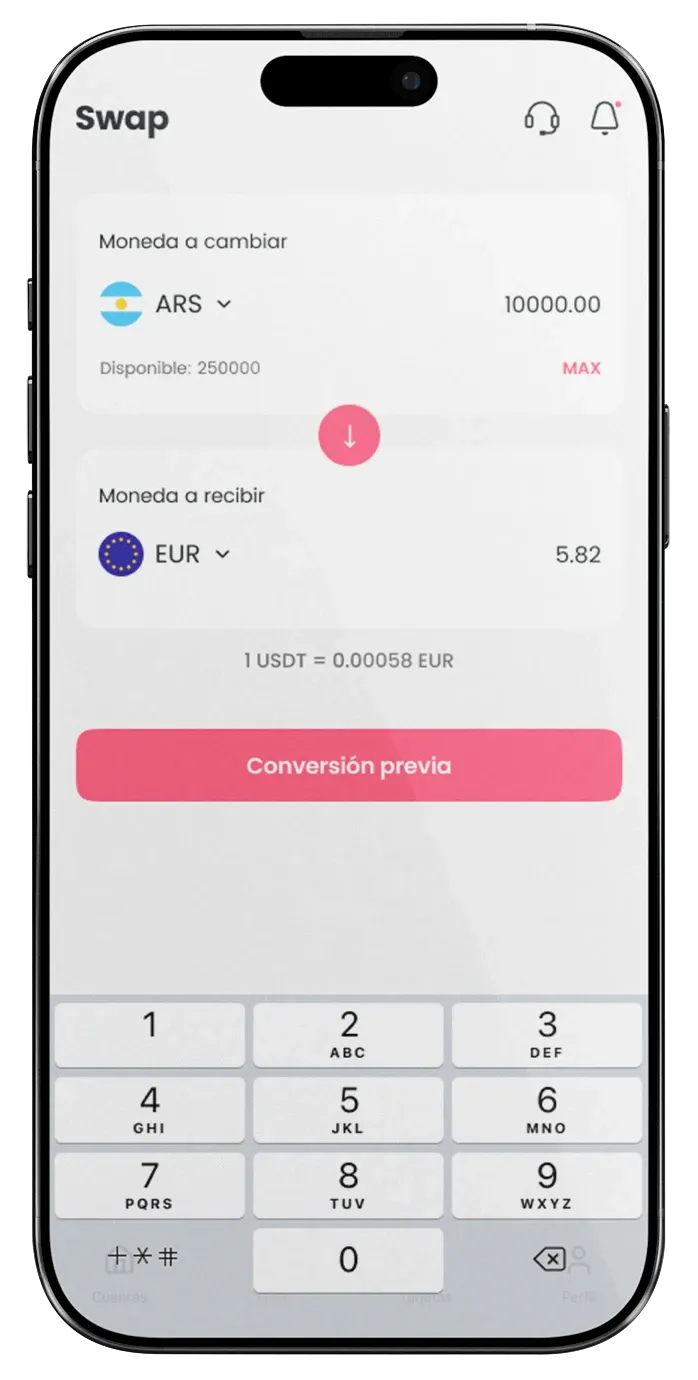Tap the Conversión previa button
Screen dimensions: 698x1380
tap(349, 766)
